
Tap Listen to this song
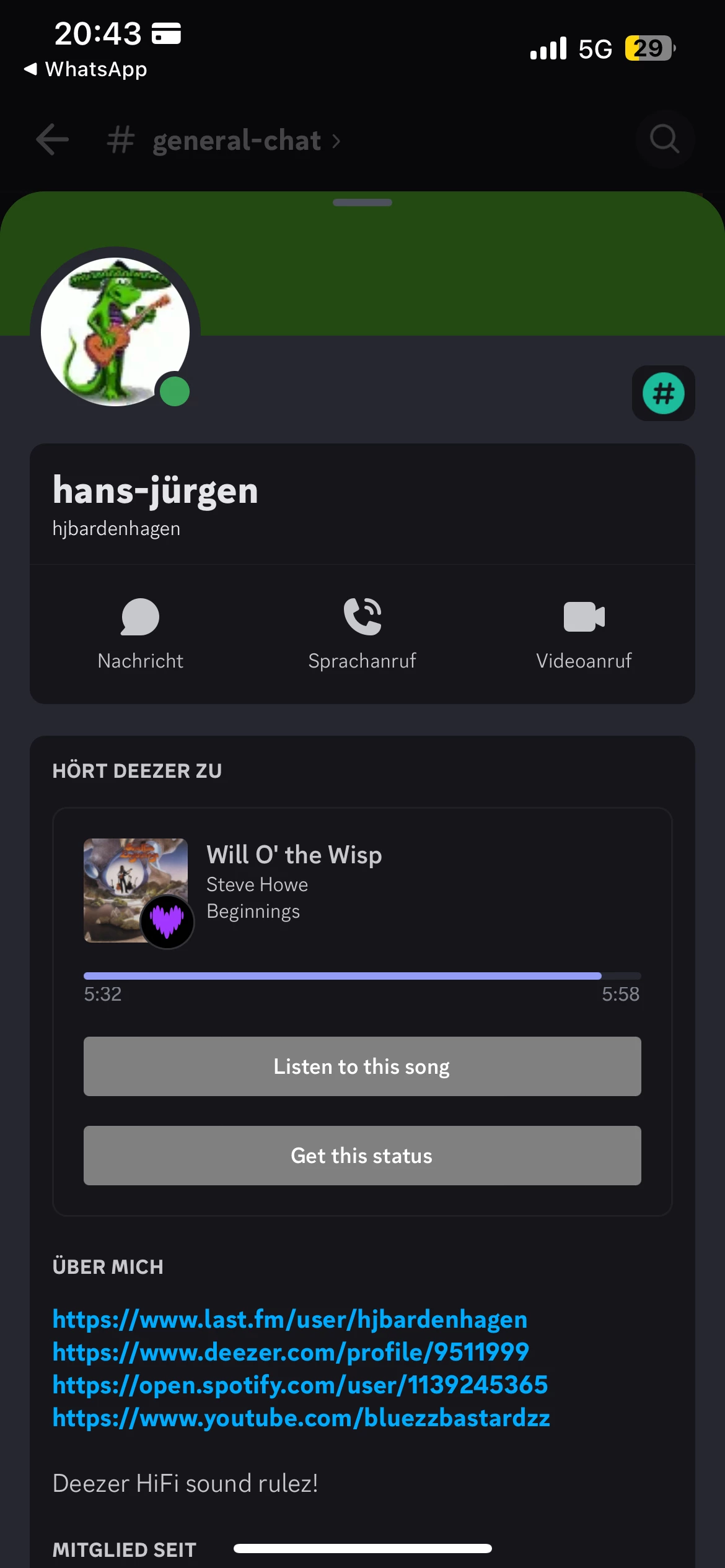tap(362, 1066)
